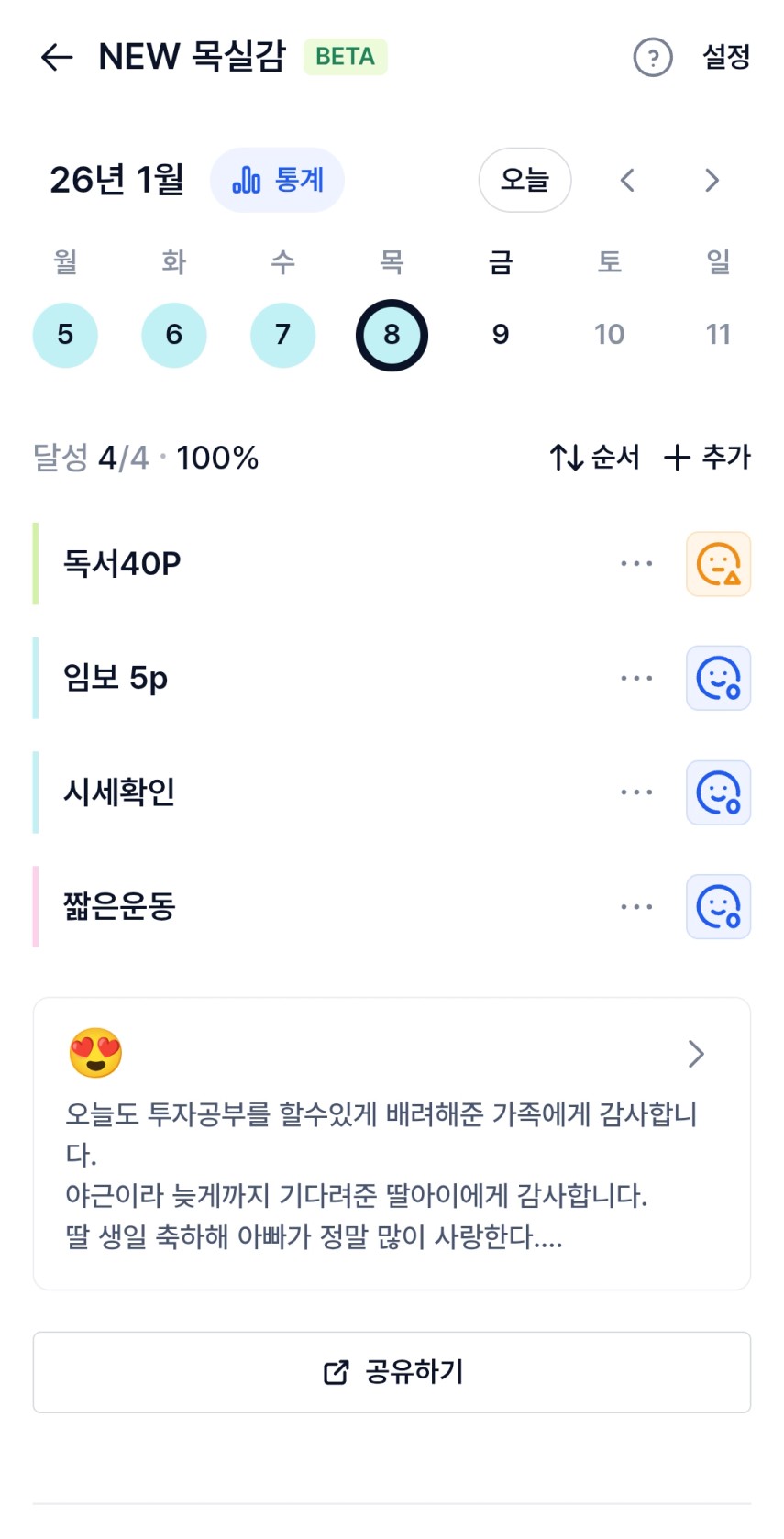
Task: Open the help question mark icon
Action: click(653, 57)
